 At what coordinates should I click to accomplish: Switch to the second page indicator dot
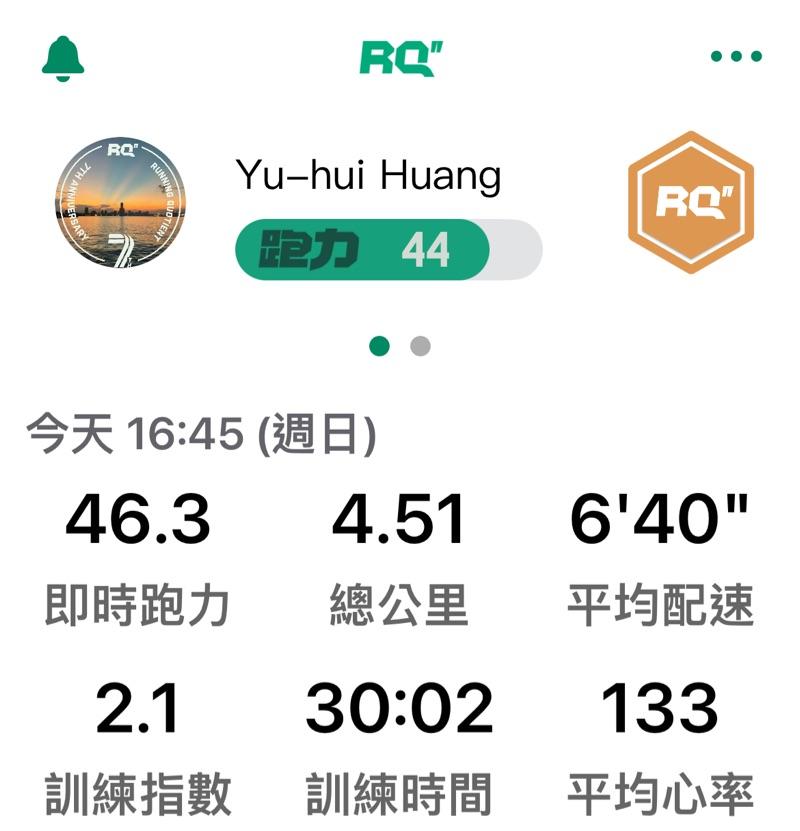click(420, 347)
